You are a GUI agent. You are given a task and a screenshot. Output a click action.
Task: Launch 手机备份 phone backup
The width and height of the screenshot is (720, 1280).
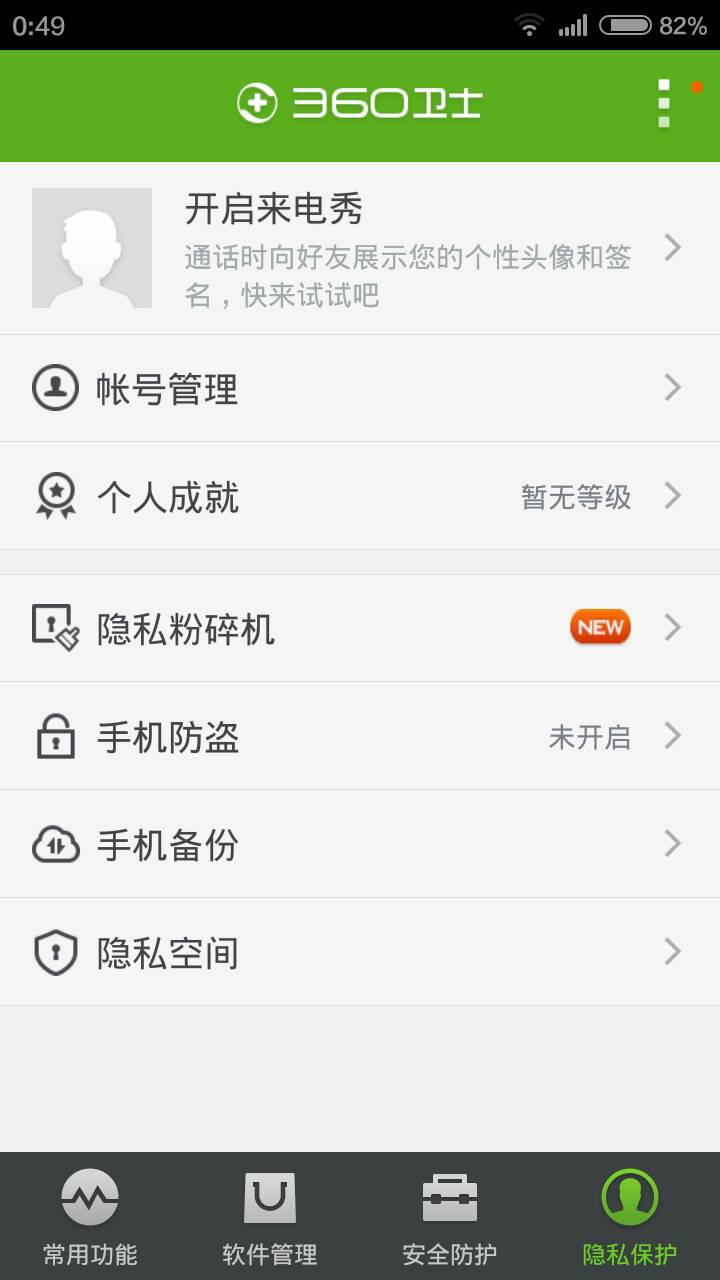[165, 844]
